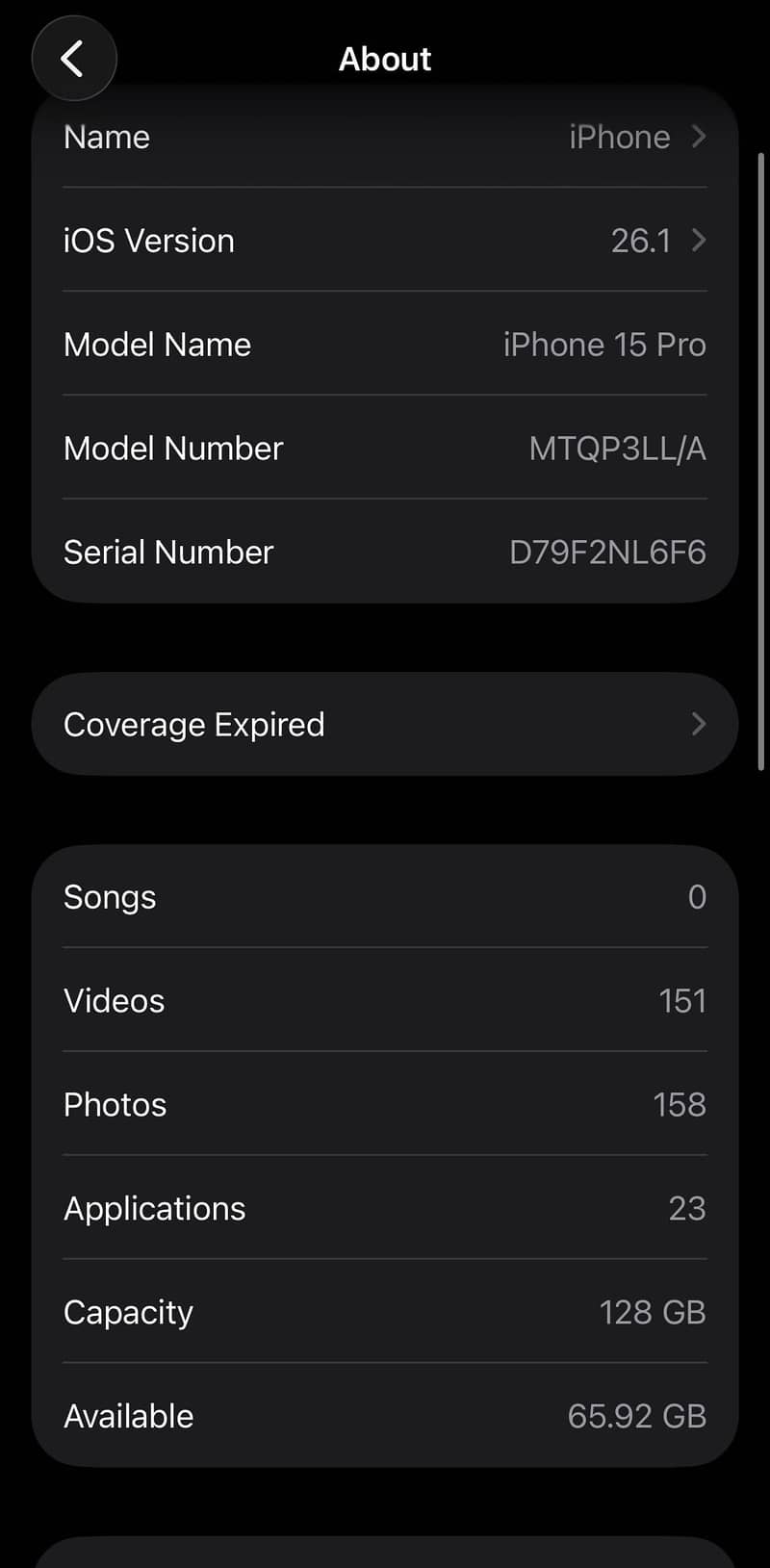Image resolution: width=770 pixels, height=1568 pixels.
Task: Select the Model Number MTQP3LL/A row
Action: pyautogui.click(x=385, y=449)
